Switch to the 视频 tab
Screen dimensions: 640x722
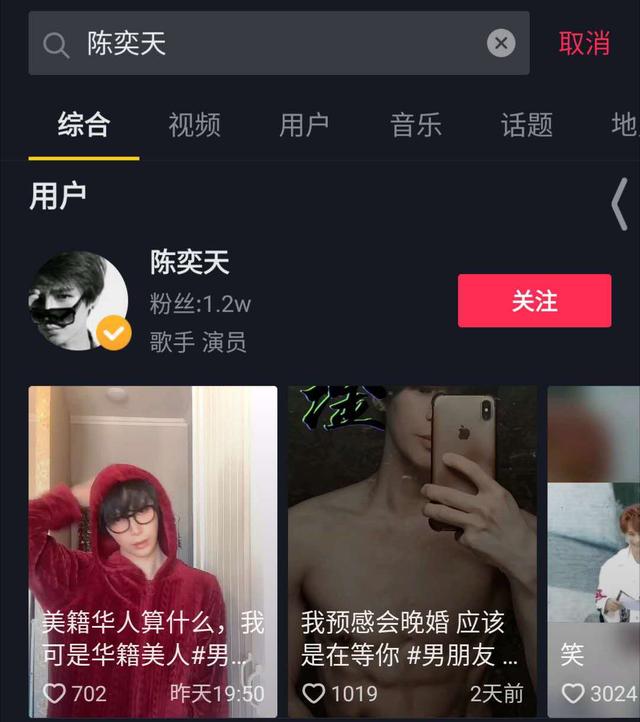pos(194,125)
